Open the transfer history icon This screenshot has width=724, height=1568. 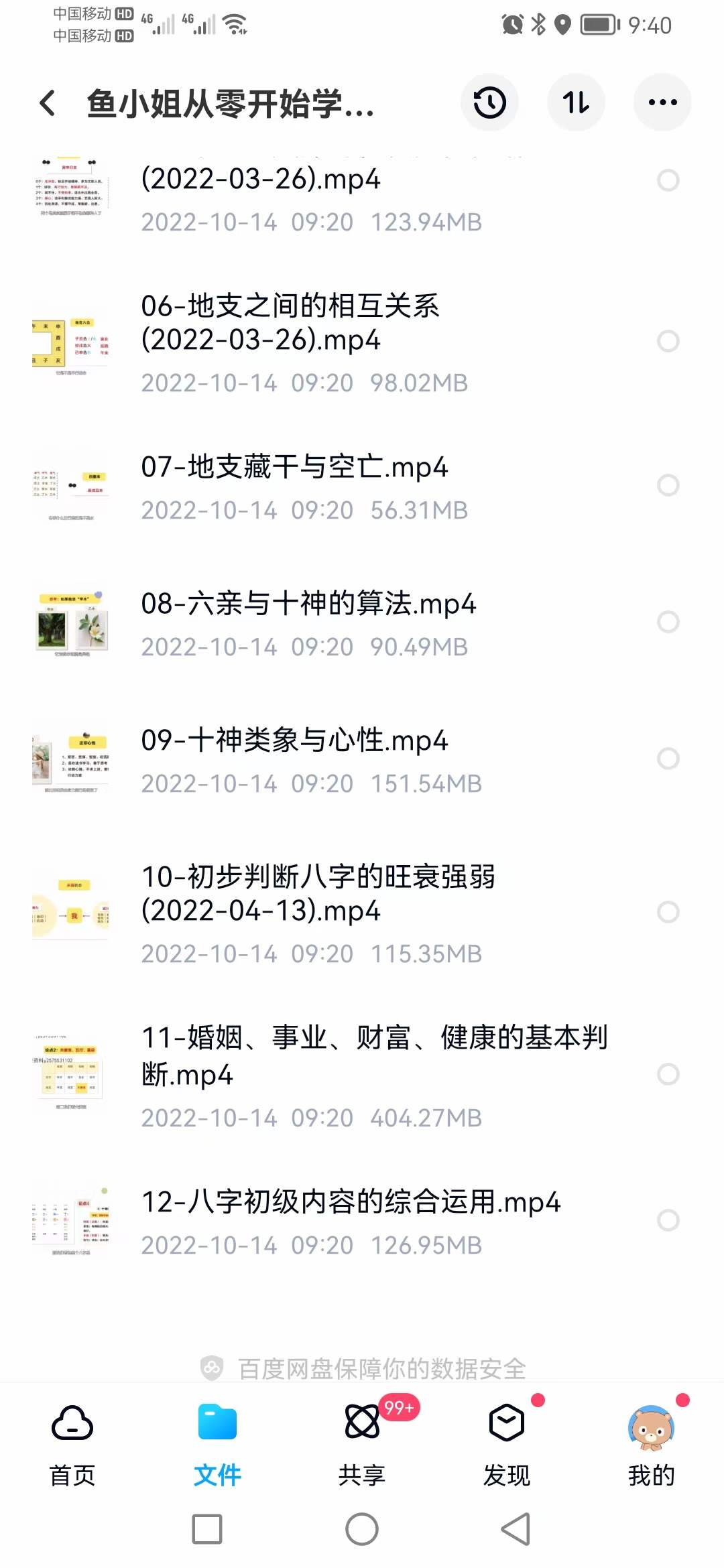click(x=490, y=102)
